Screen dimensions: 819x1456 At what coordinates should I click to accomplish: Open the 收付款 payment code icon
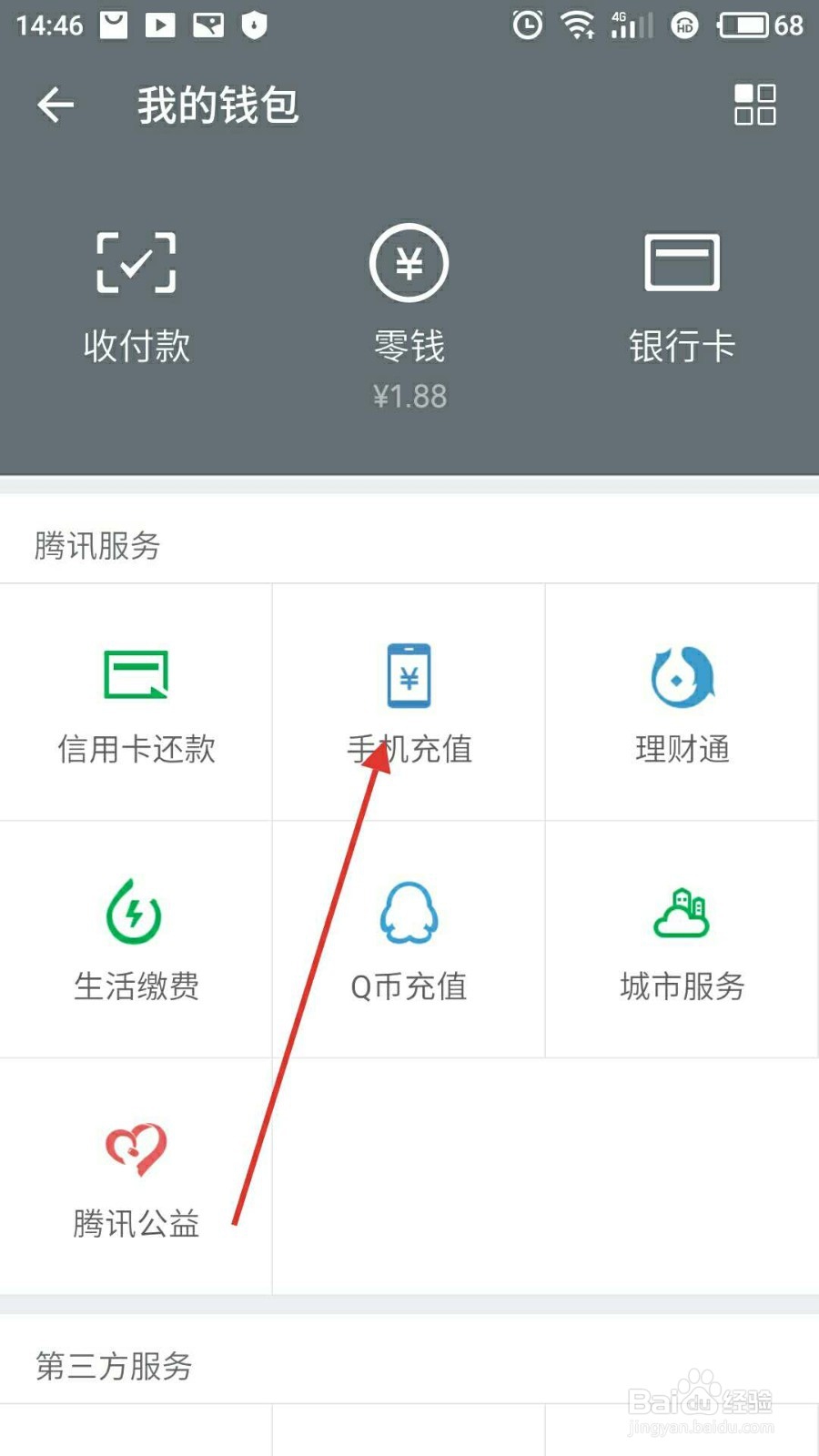[135, 264]
